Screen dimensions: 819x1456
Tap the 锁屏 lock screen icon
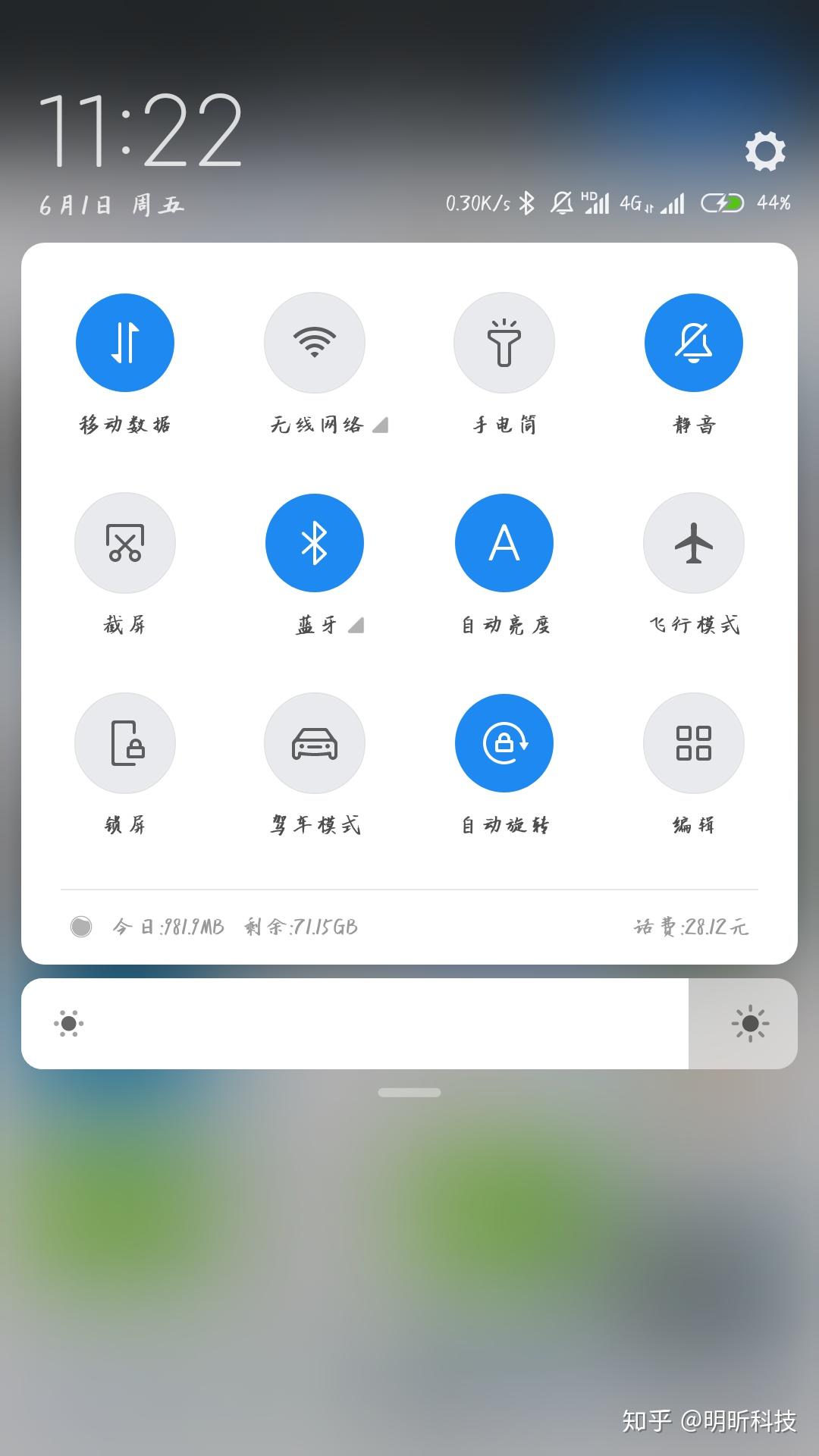[125, 743]
